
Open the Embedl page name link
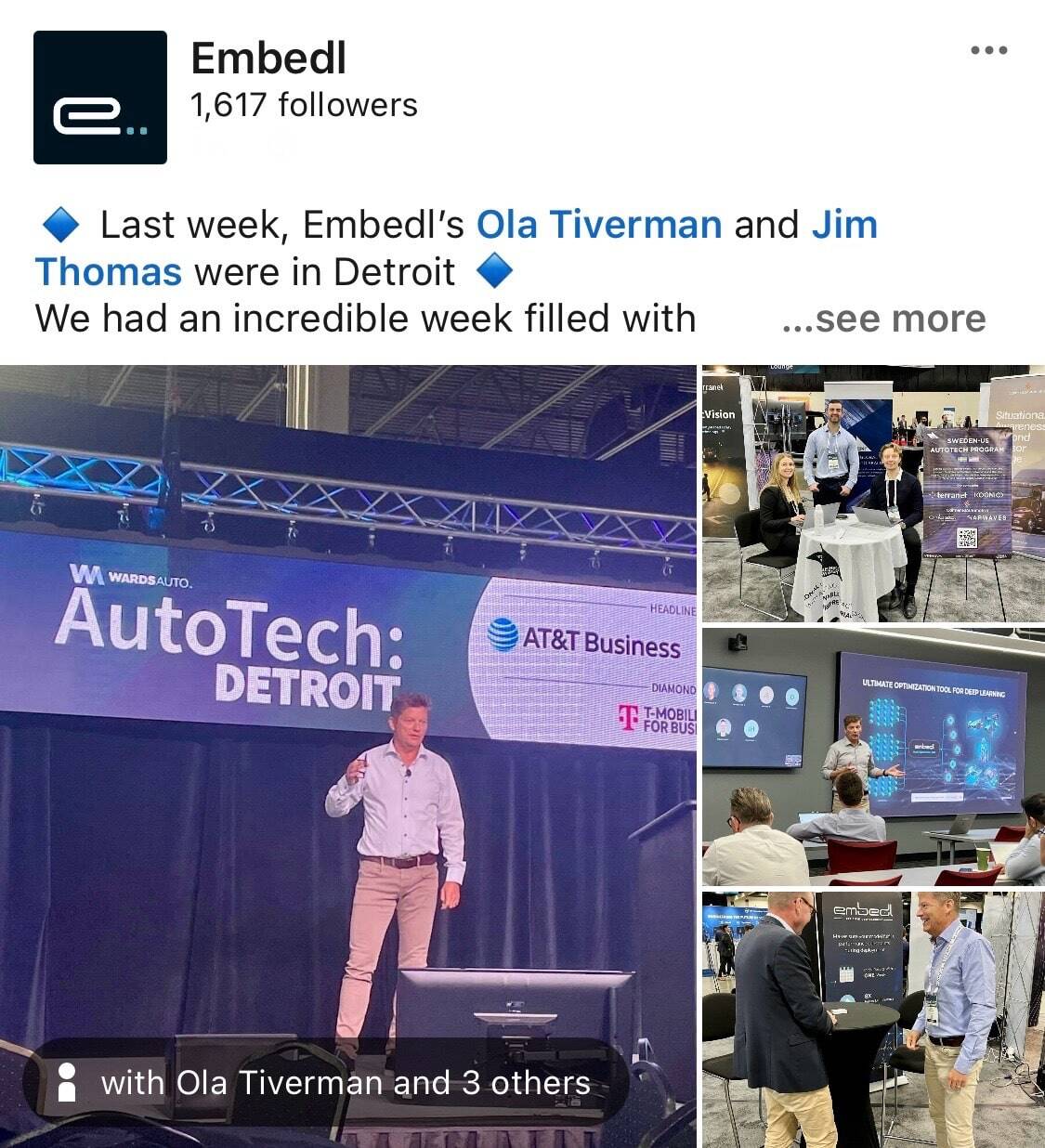tap(268, 59)
